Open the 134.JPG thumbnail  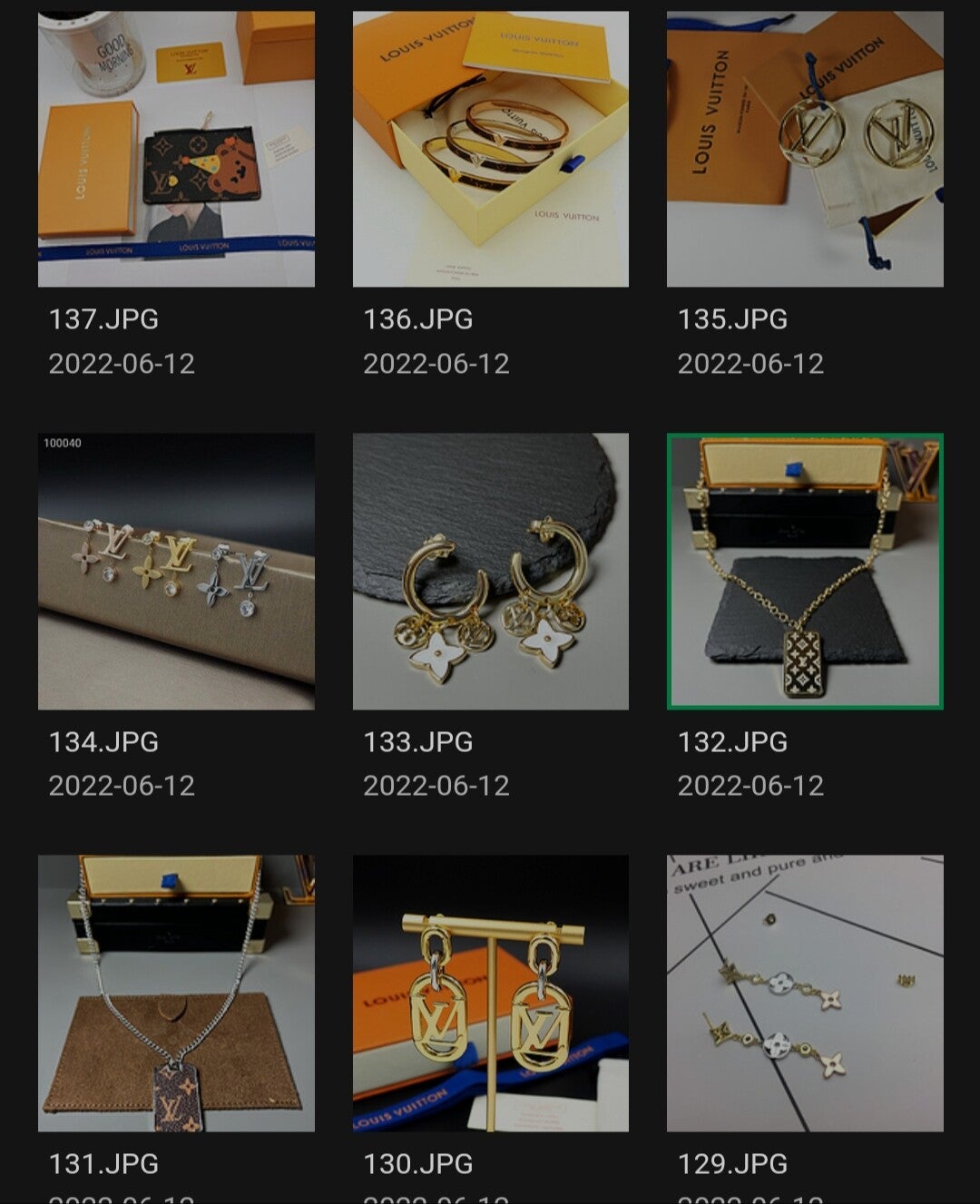point(176,571)
